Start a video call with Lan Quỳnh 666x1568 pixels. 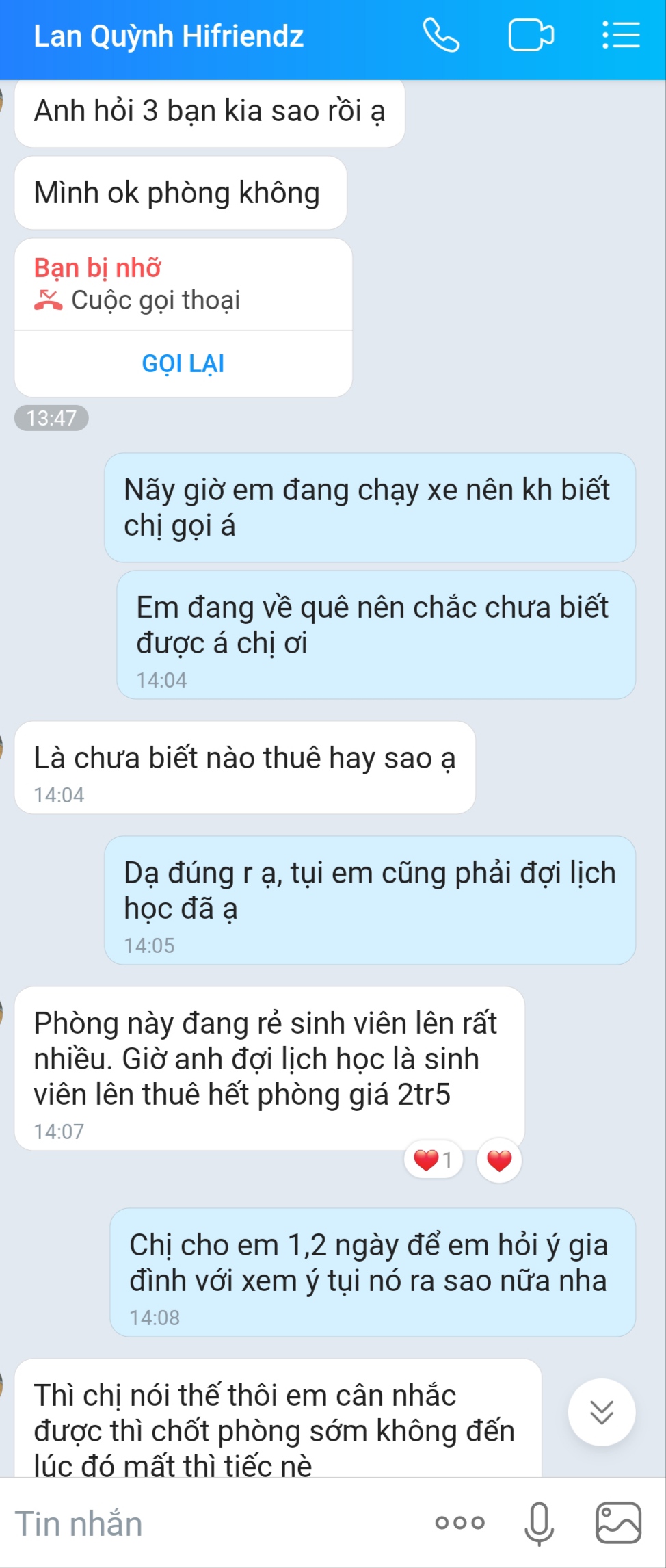click(x=531, y=36)
